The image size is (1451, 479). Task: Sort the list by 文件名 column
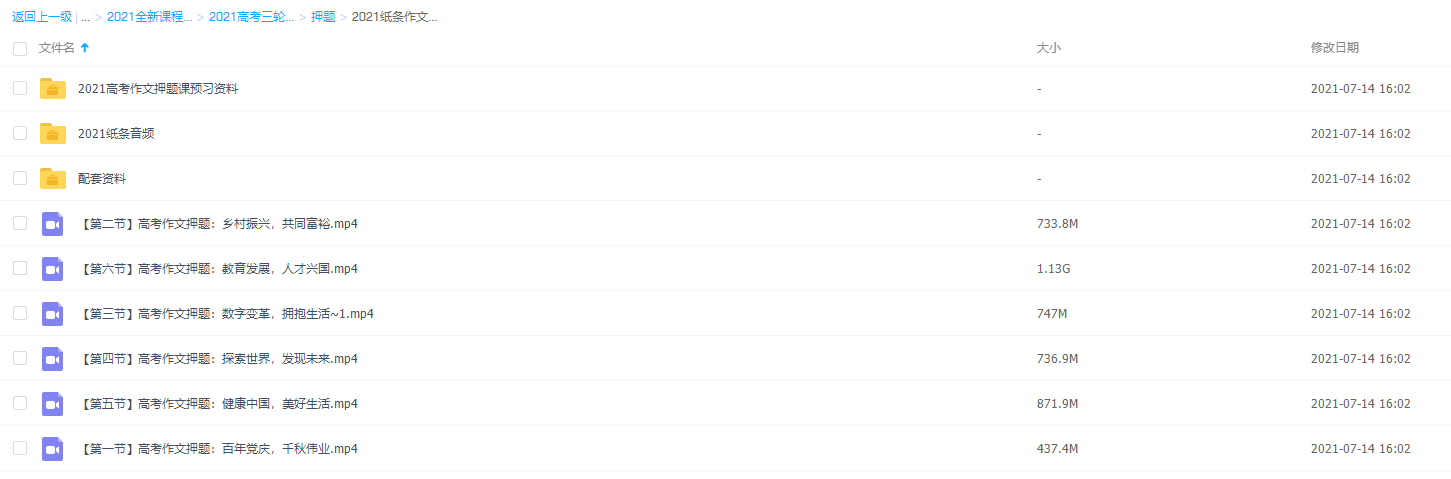(x=57, y=48)
